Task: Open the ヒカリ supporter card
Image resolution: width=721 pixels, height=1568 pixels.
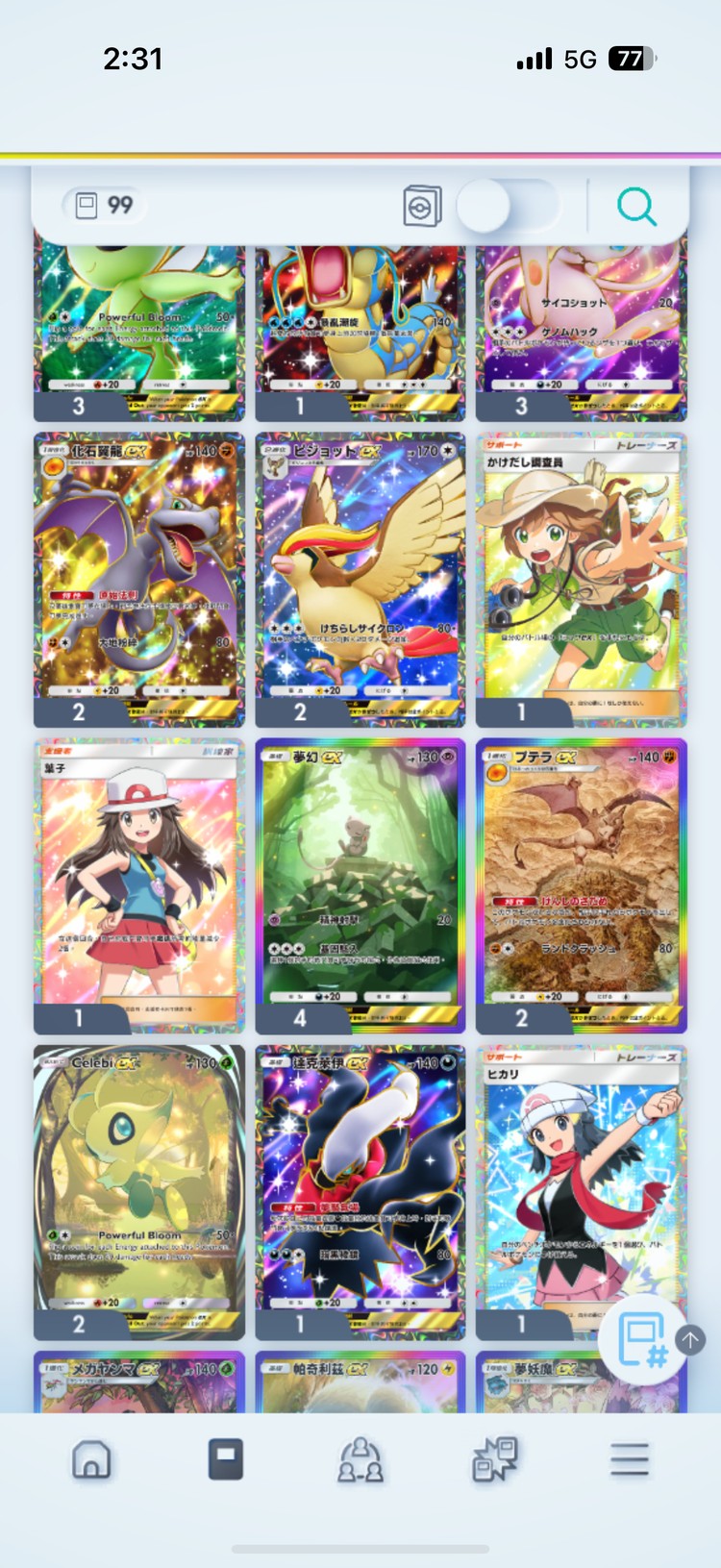Action: coord(582,1192)
